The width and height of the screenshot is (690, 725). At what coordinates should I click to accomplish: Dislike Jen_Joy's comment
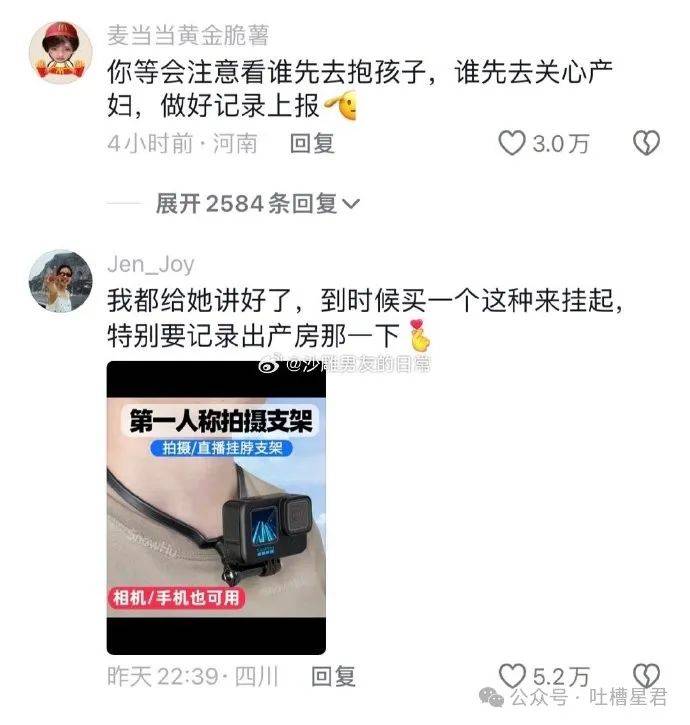(x=647, y=675)
